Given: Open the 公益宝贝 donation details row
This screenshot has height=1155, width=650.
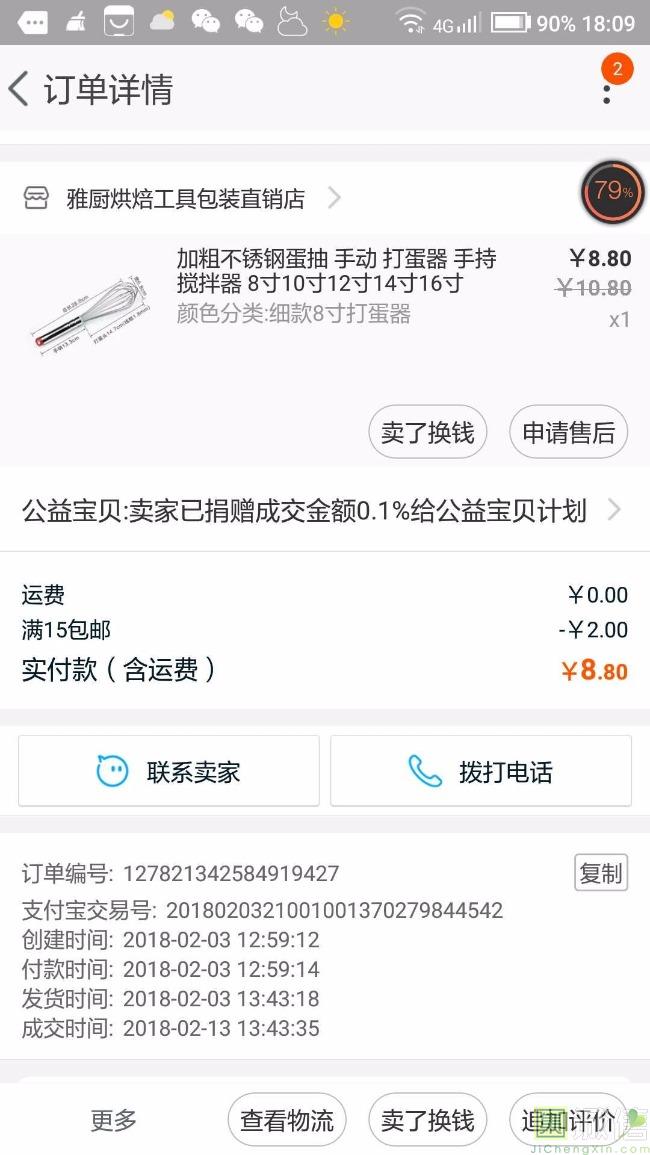Looking at the screenshot, I should coord(322,511).
